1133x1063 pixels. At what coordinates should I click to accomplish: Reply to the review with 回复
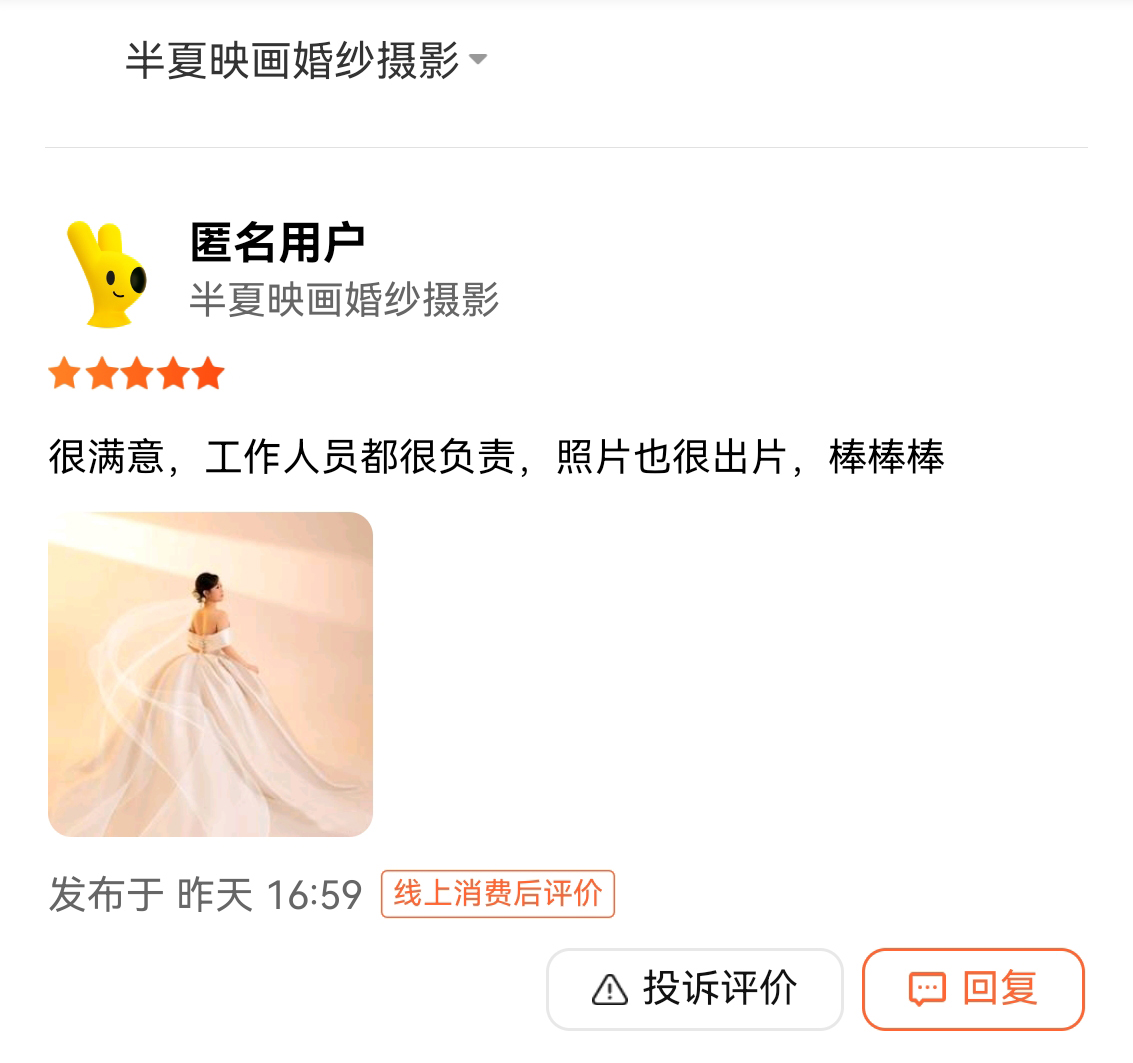tap(973, 989)
